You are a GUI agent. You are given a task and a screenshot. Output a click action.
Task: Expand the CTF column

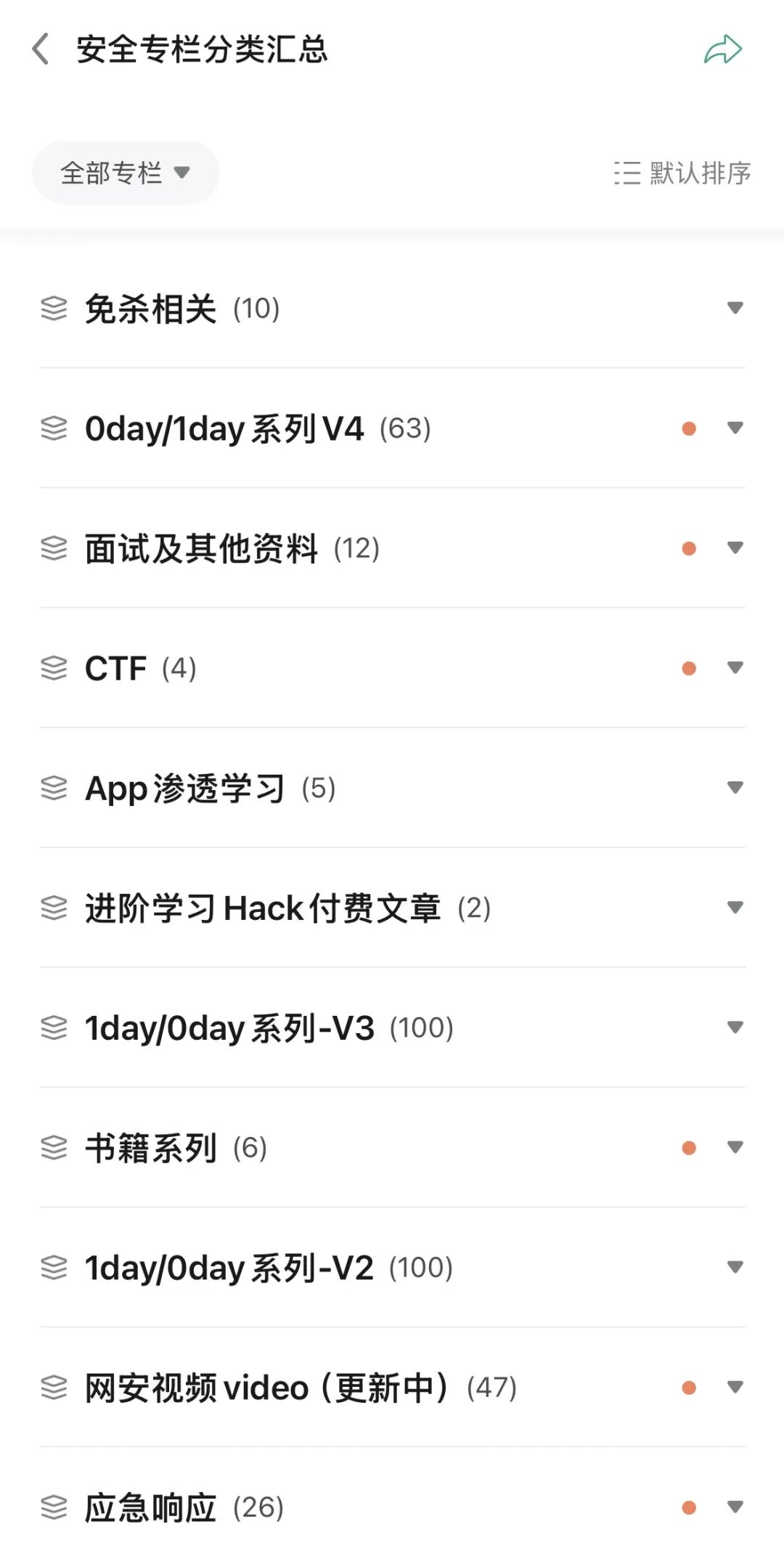coord(735,668)
